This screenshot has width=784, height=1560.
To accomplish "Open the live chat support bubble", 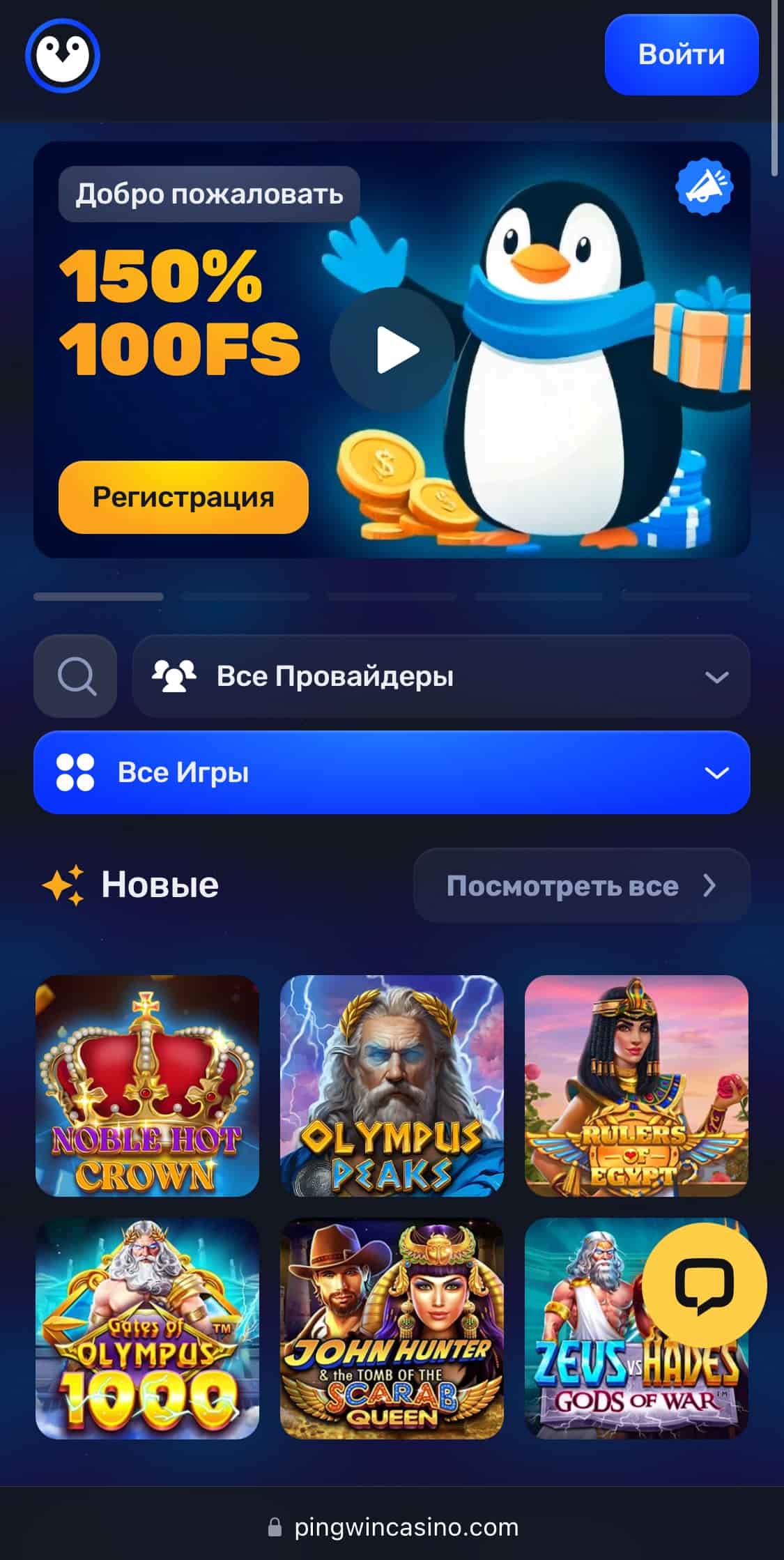I will 704,1285.
